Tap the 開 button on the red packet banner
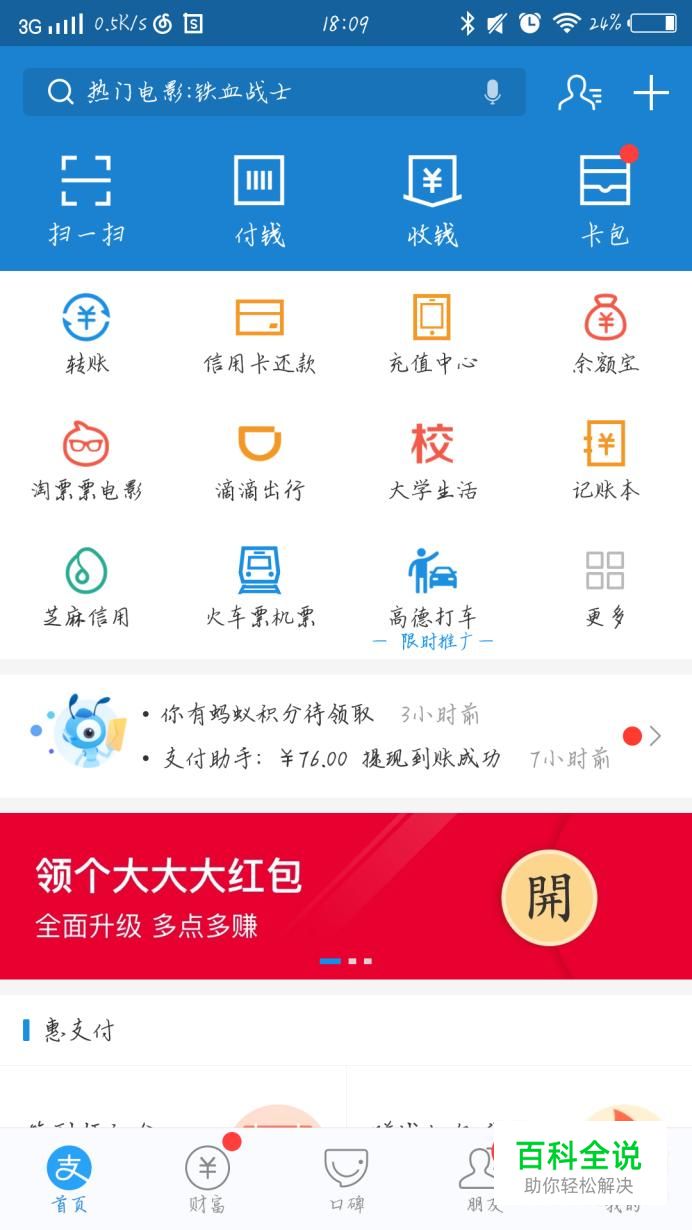 point(549,897)
